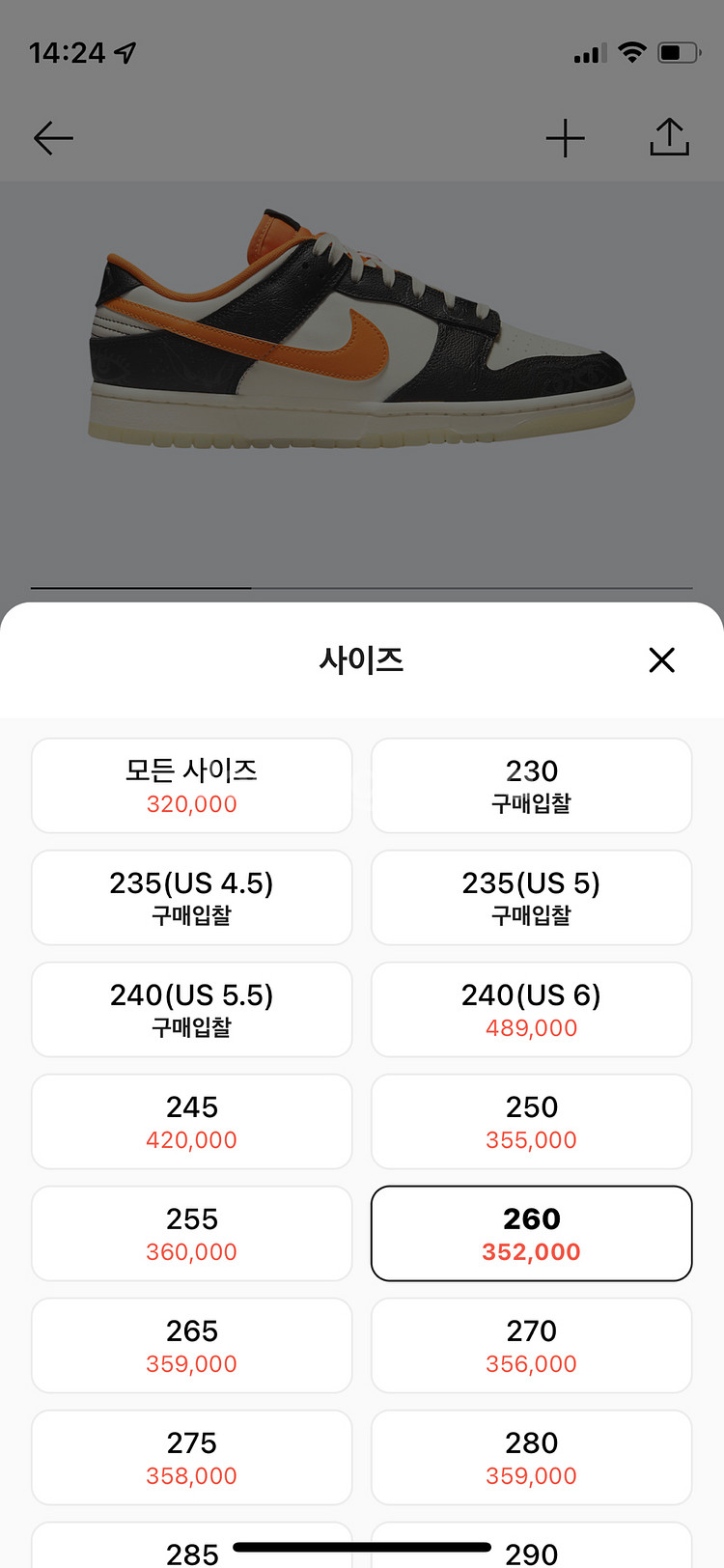Select size 285 at the bottom
The image size is (724, 1568).
click(x=191, y=1548)
